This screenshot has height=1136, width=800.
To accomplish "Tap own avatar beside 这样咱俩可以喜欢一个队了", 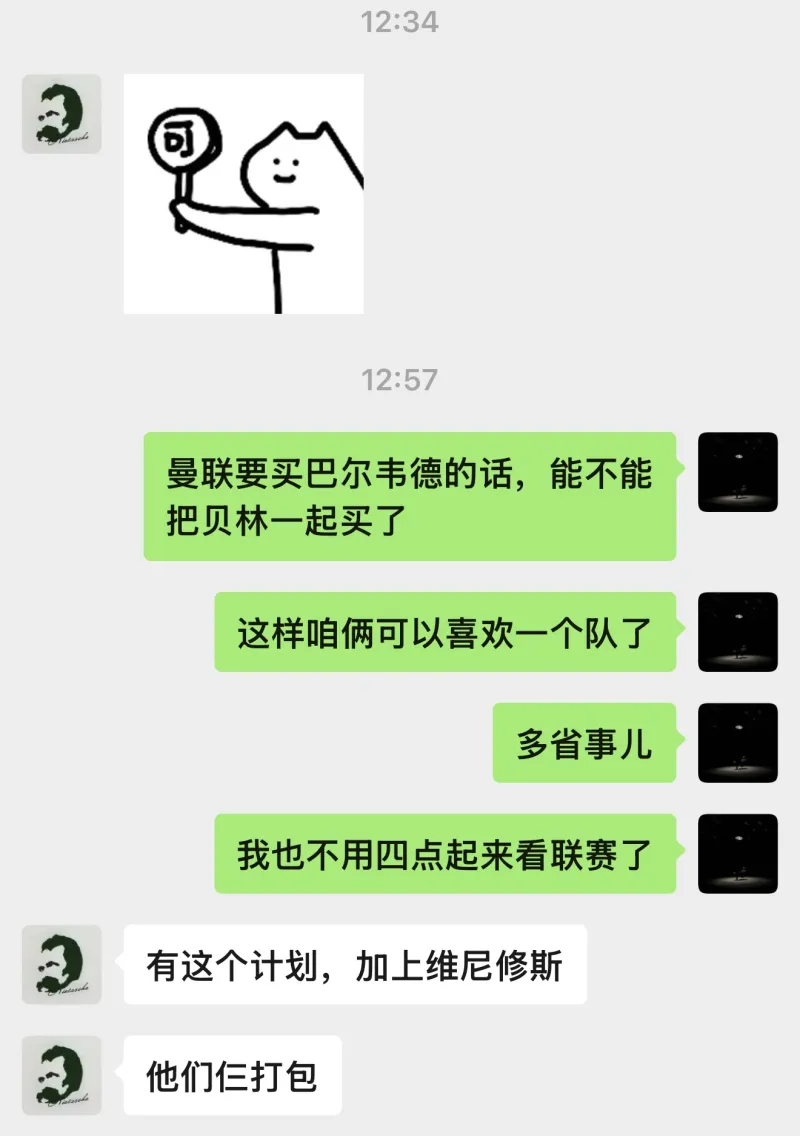I will pos(737,632).
